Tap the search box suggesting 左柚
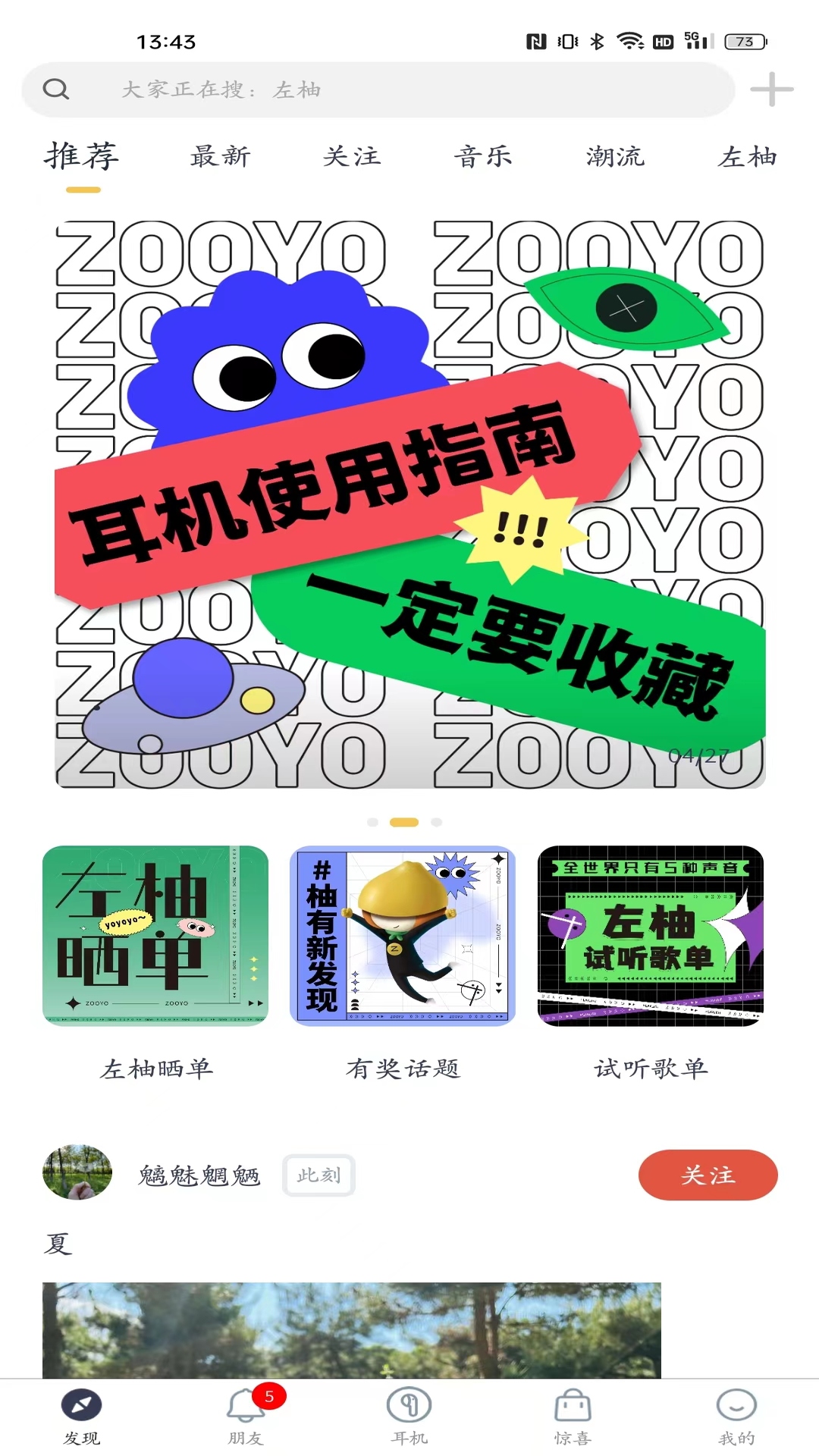 (x=378, y=89)
